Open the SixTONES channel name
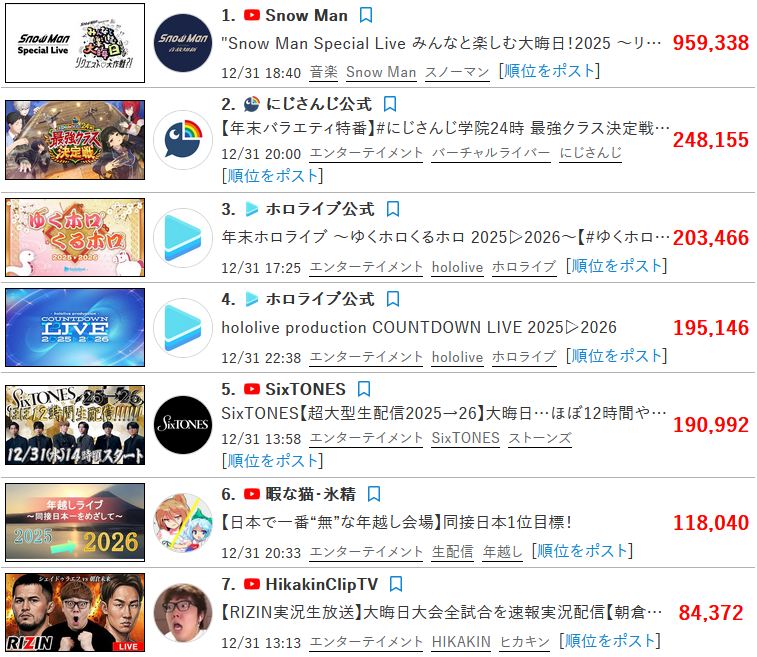Viewport: 757px width, 657px height. click(305, 389)
